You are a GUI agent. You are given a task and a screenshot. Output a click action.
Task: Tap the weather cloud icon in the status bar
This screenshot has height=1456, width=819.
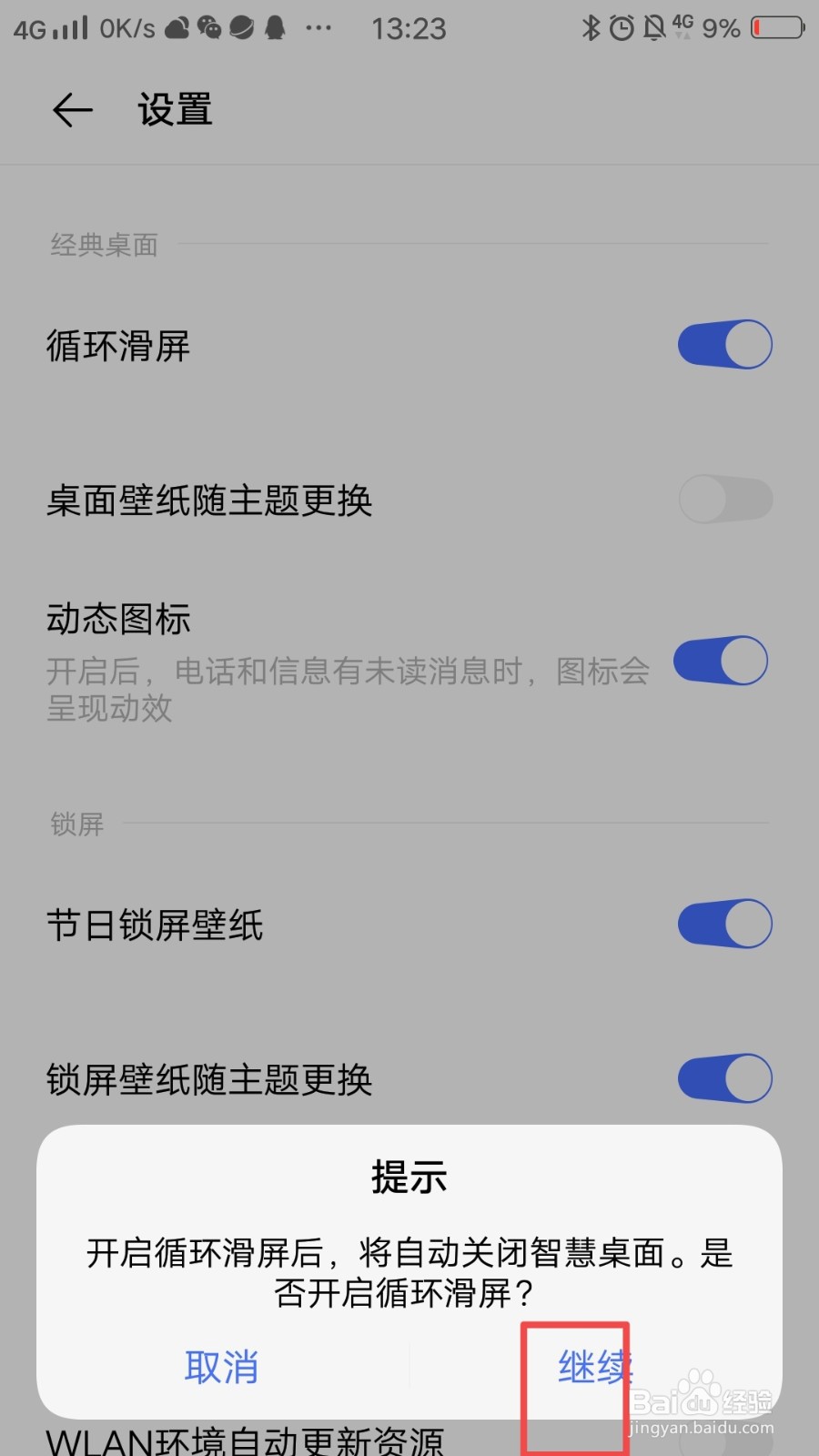tap(177, 27)
